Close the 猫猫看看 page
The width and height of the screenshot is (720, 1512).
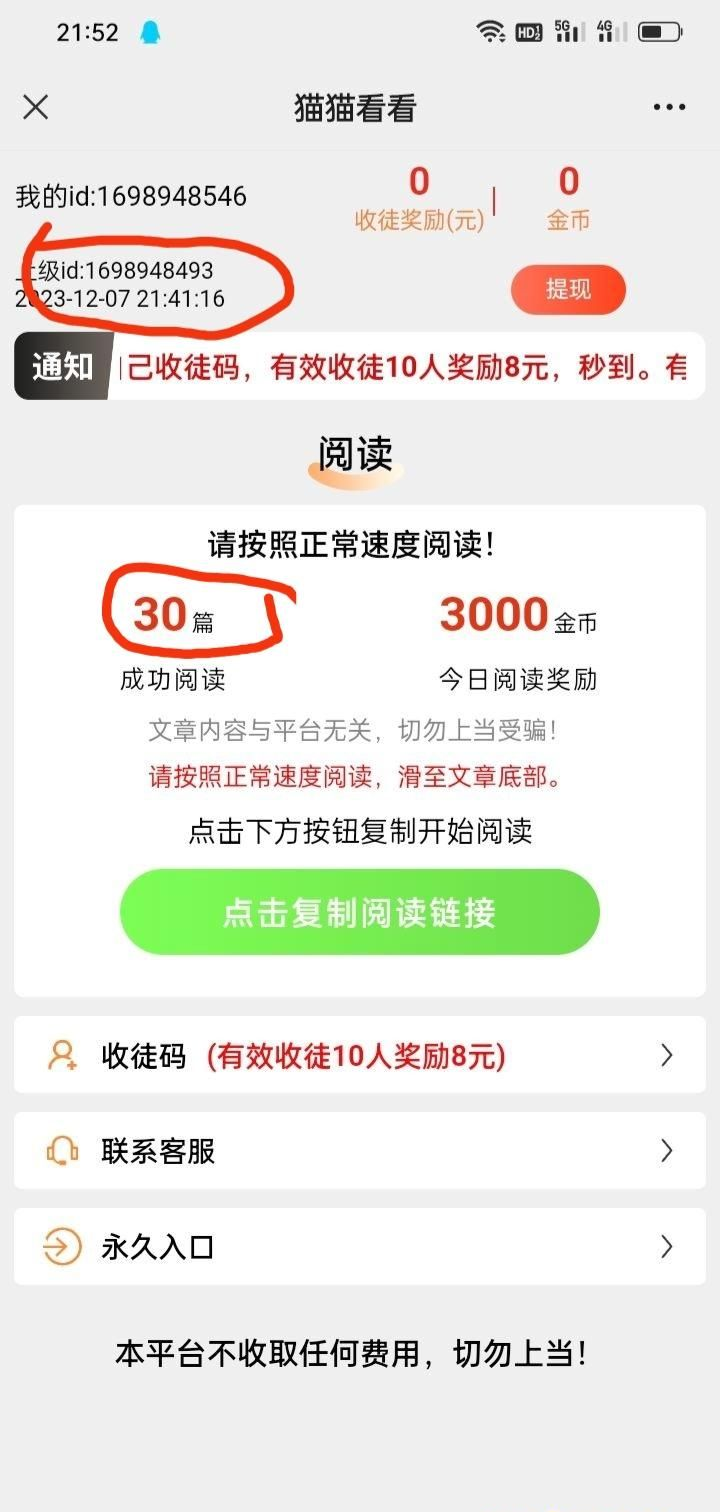click(x=36, y=107)
